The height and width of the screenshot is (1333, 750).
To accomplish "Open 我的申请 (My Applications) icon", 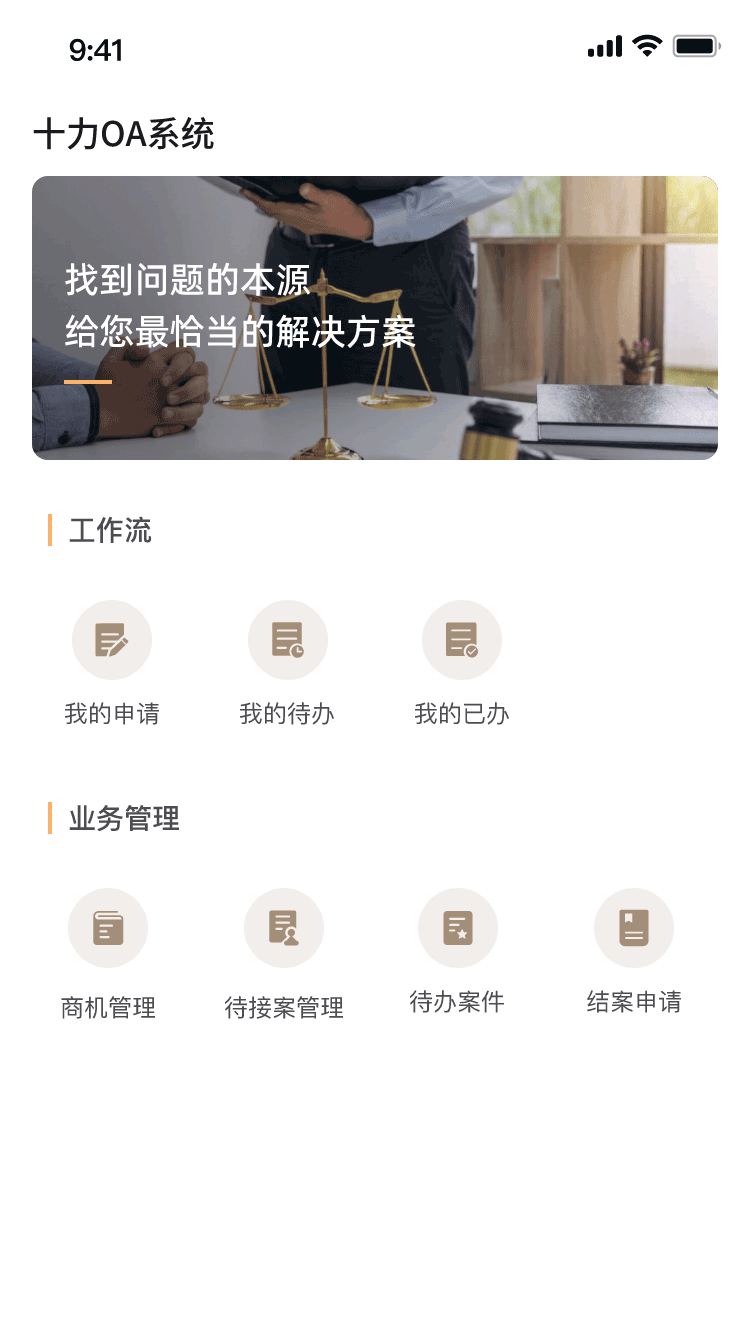I will coord(111,639).
